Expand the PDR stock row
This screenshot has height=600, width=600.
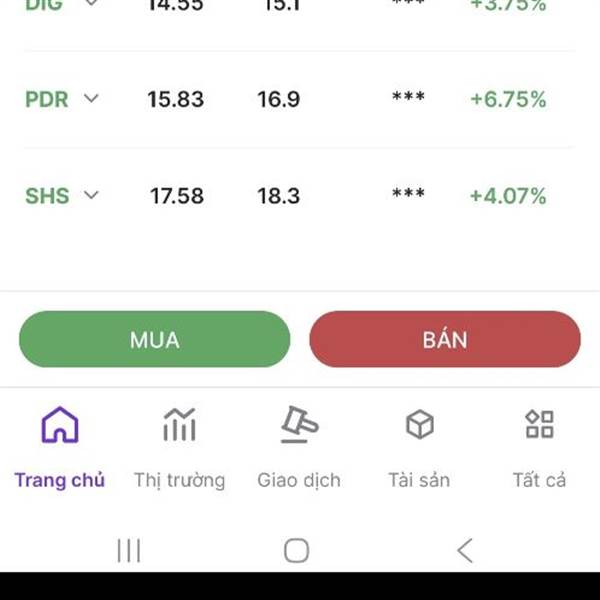pos(91,99)
